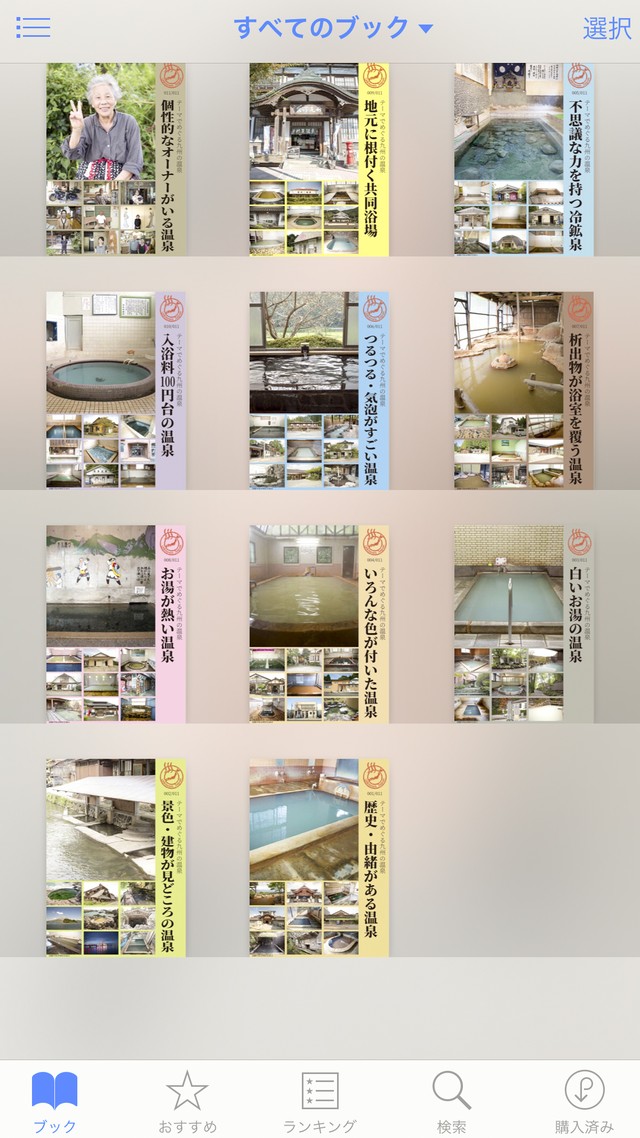Open the book 析出物が浴室を覆う温泉
640x1138 pixels.
click(x=523, y=390)
